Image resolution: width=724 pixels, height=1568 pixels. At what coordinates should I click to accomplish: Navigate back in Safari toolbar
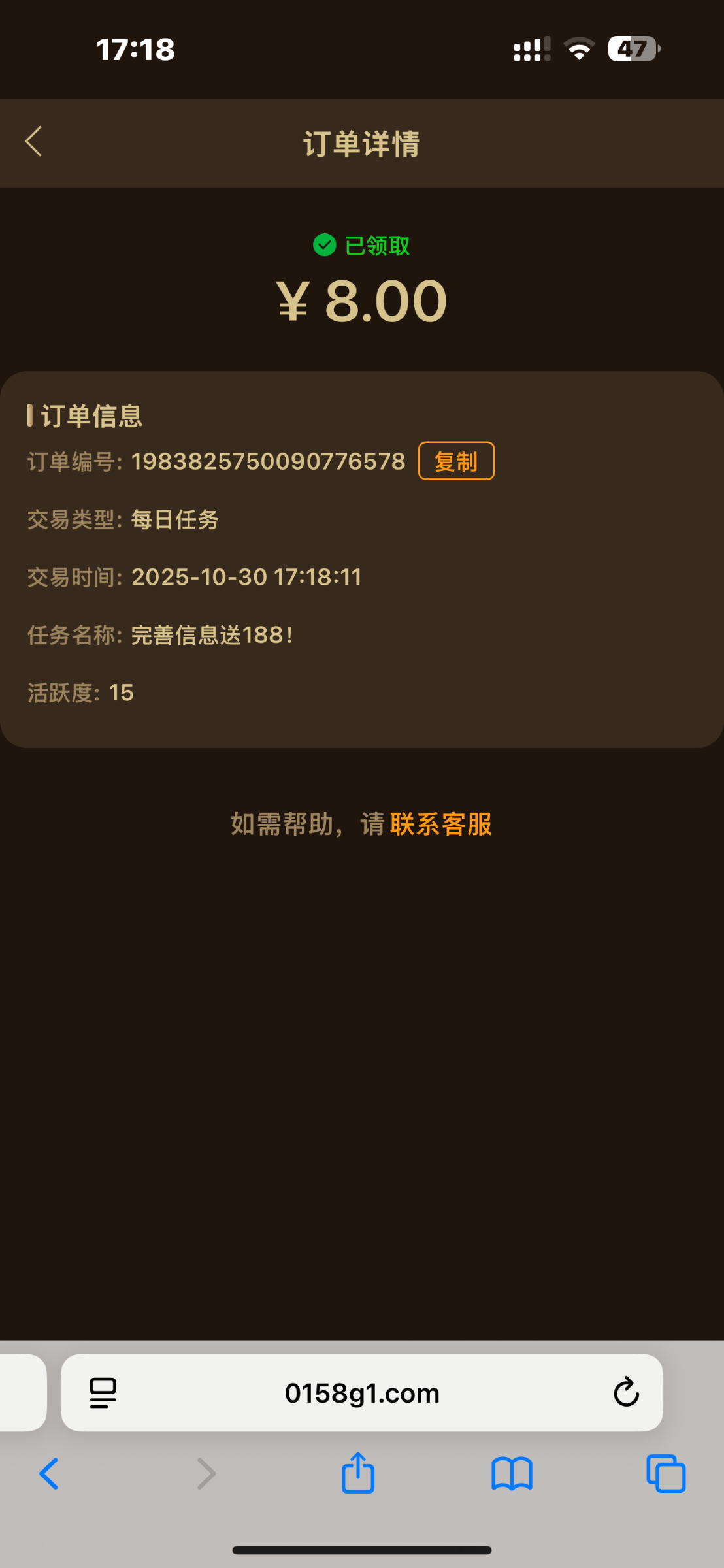point(49,1474)
